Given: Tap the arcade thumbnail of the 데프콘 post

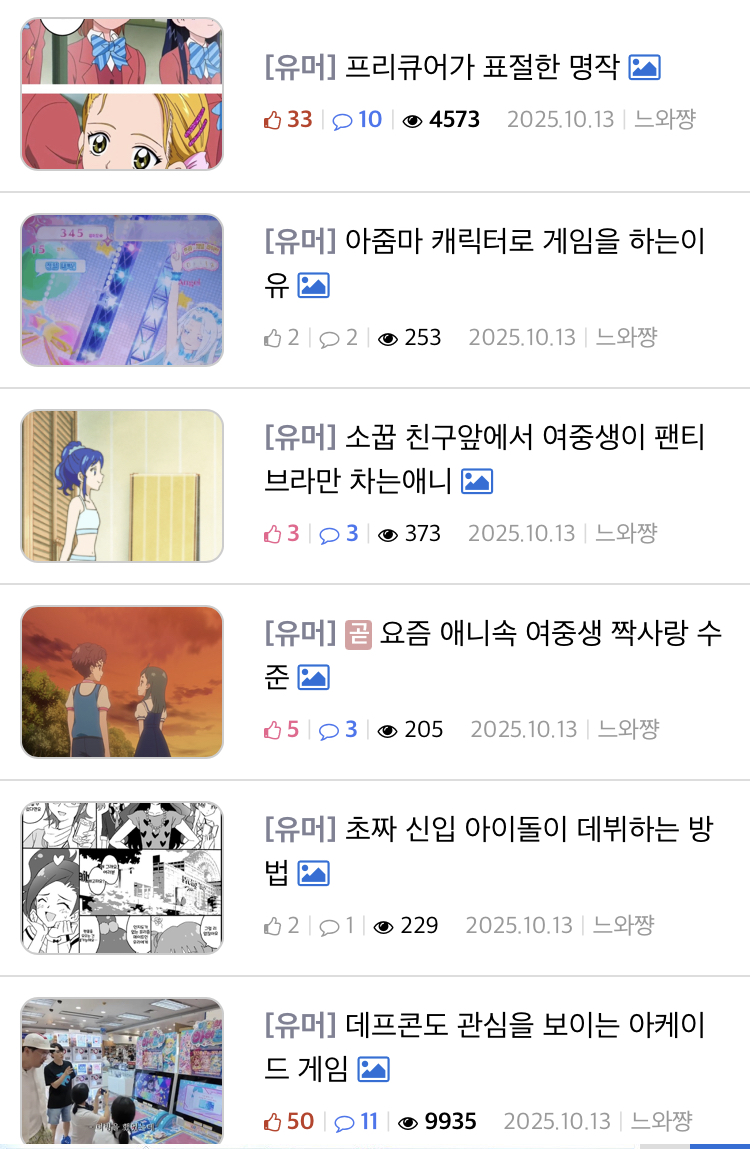Looking at the screenshot, I should pos(122,1071).
